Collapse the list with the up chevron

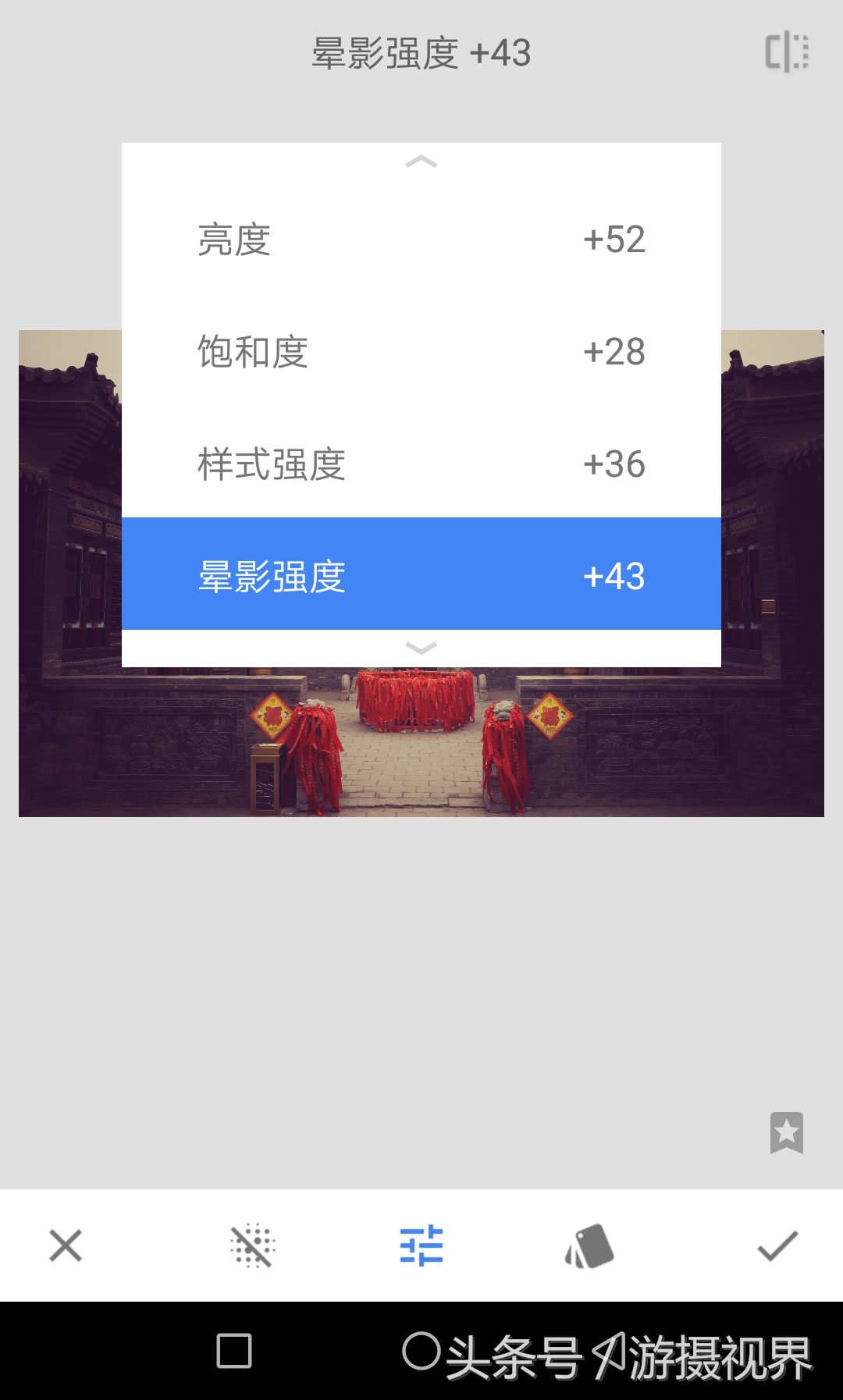[421, 164]
